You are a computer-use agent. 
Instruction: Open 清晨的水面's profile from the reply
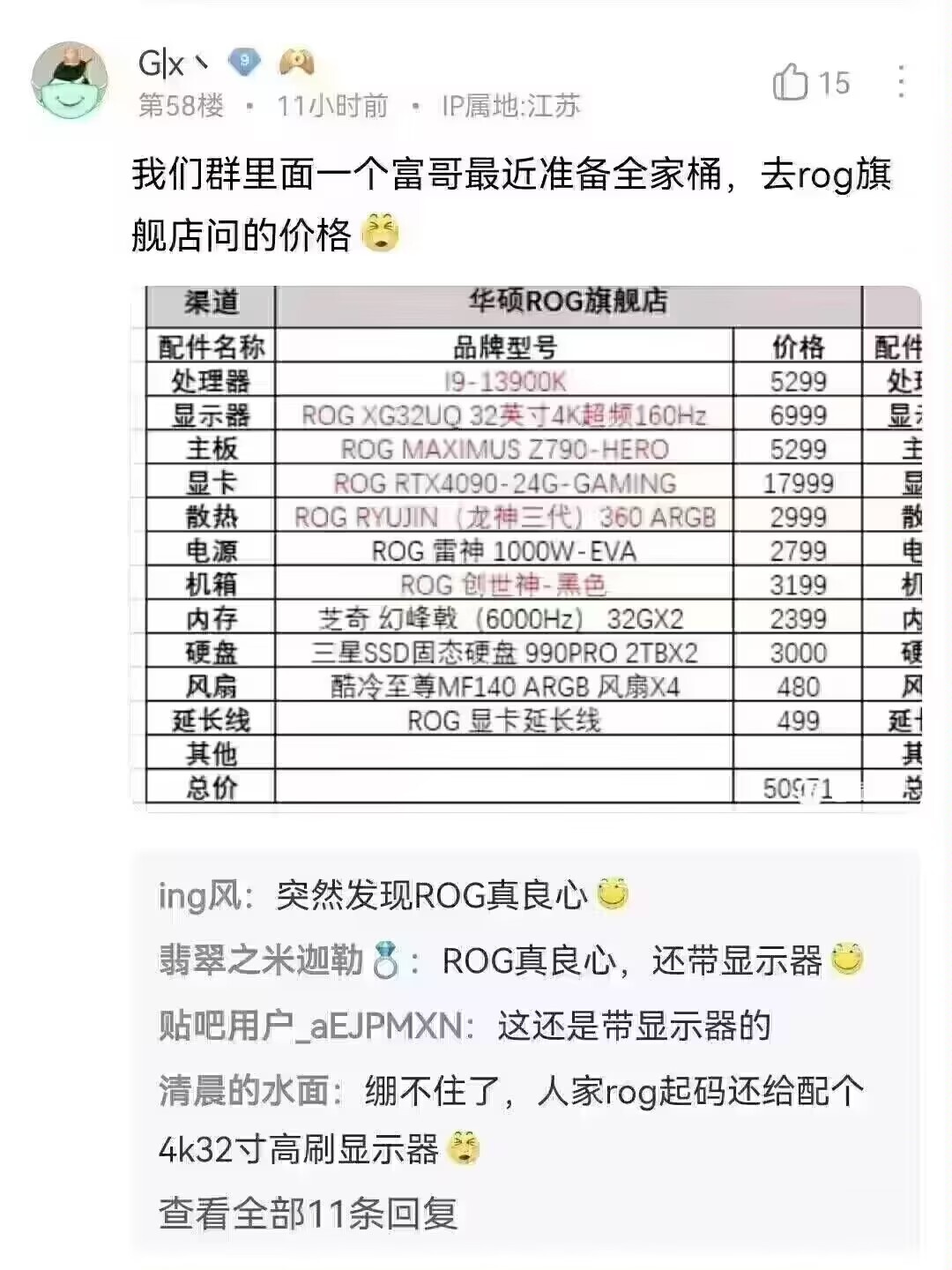(x=243, y=1091)
